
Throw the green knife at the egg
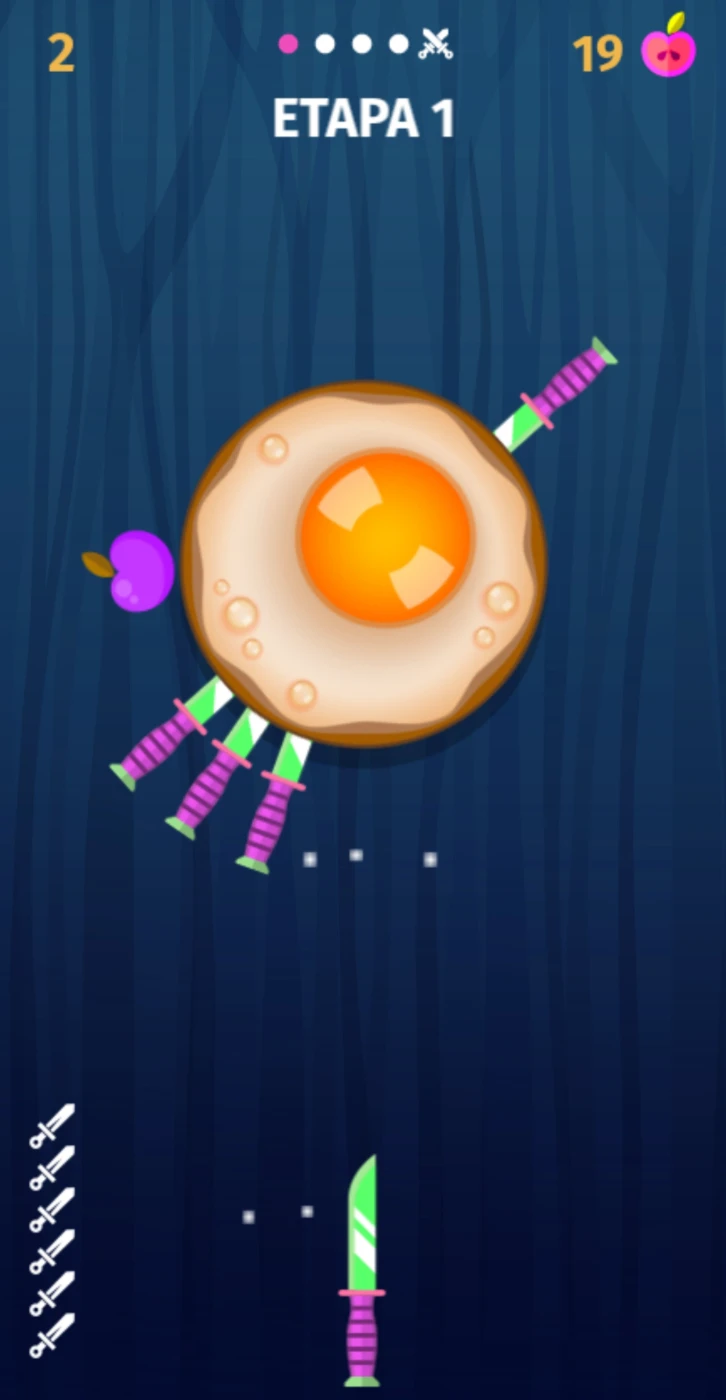tap(362, 1270)
